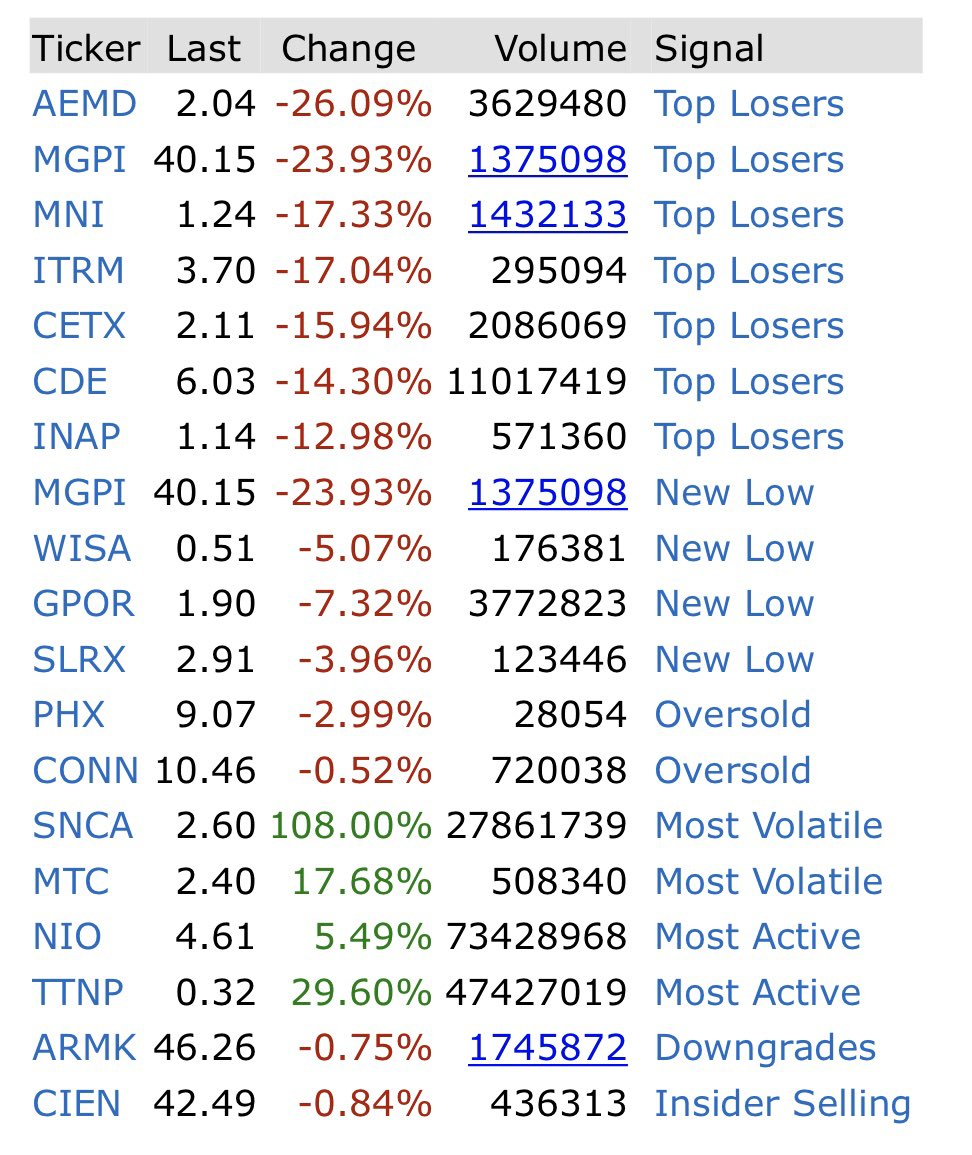
Task: Open the CIEN ticker link
Action: coord(77,1104)
